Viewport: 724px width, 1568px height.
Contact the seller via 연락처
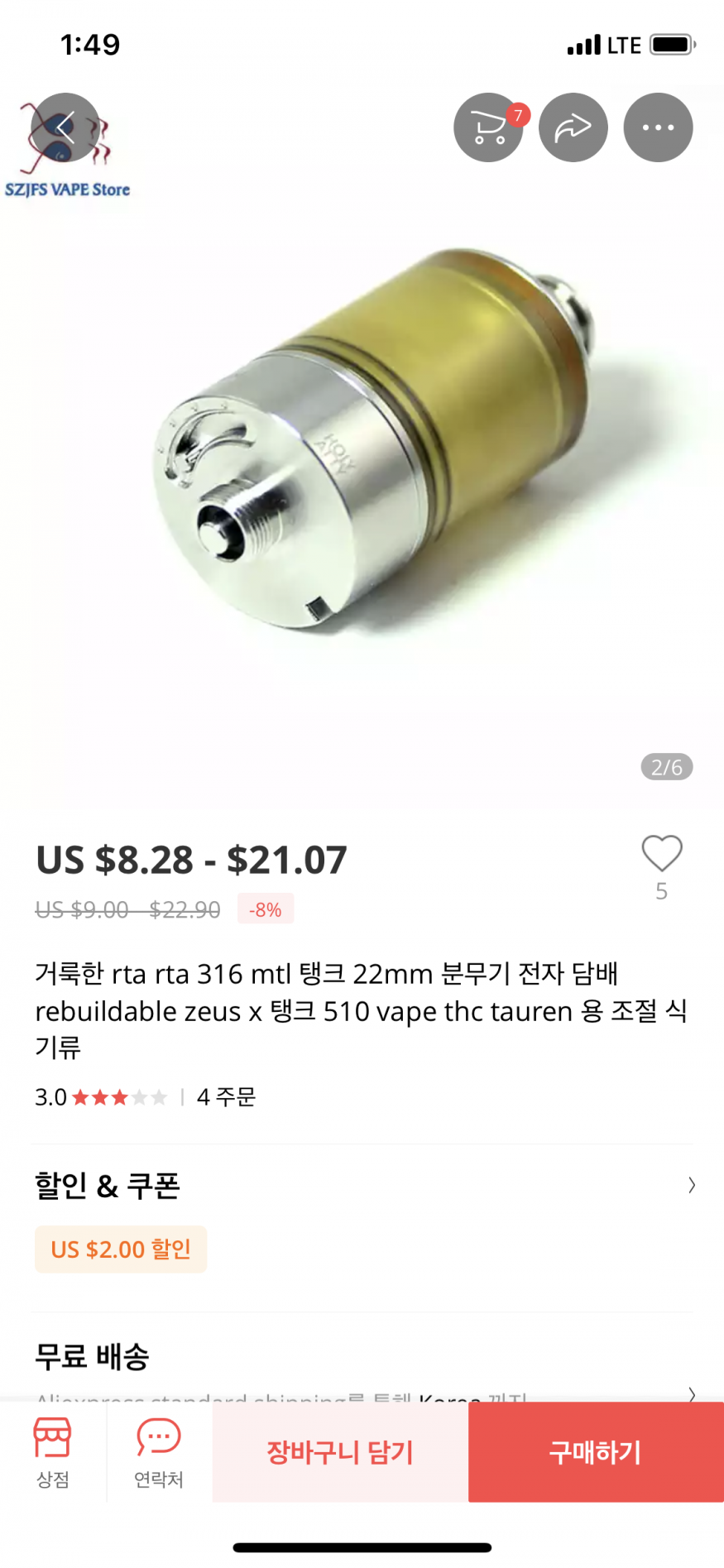click(158, 1451)
